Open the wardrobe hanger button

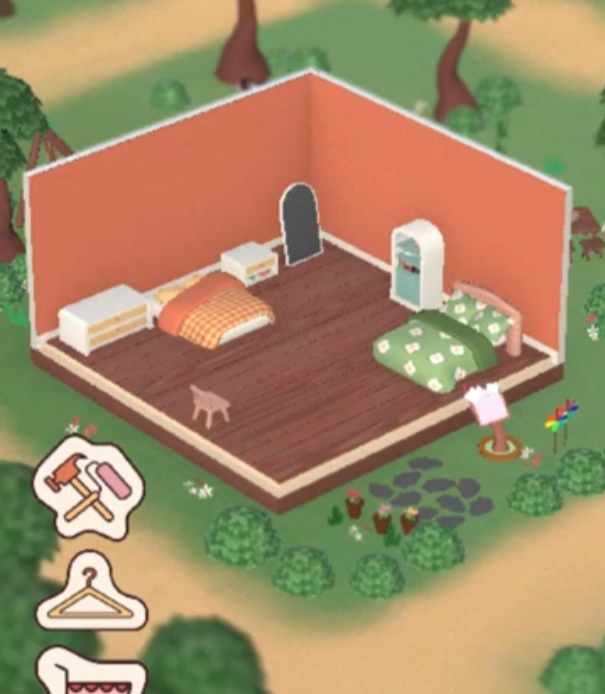(x=91, y=596)
